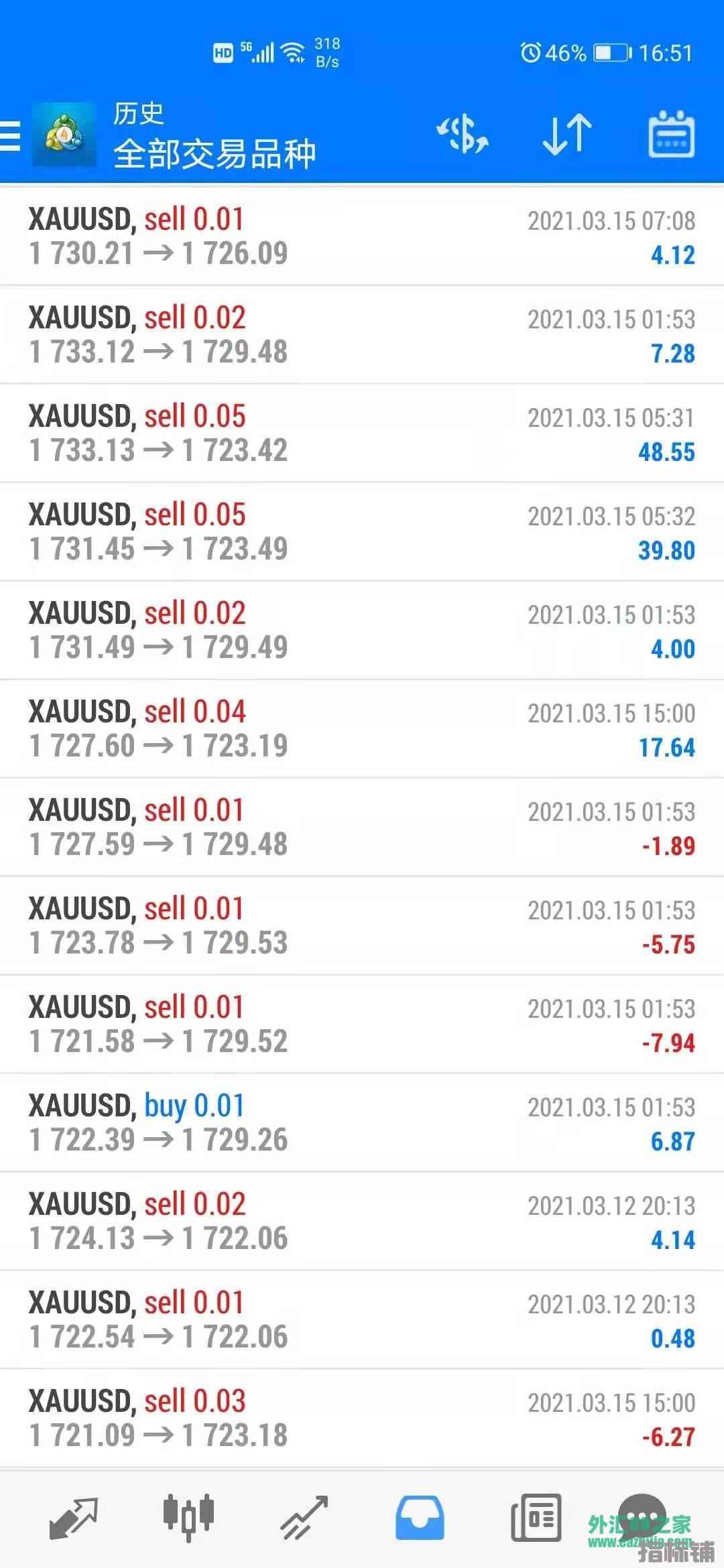This screenshot has height=1568, width=724.
Task: Open the symbol filter dollar icon
Action: click(463, 135)
